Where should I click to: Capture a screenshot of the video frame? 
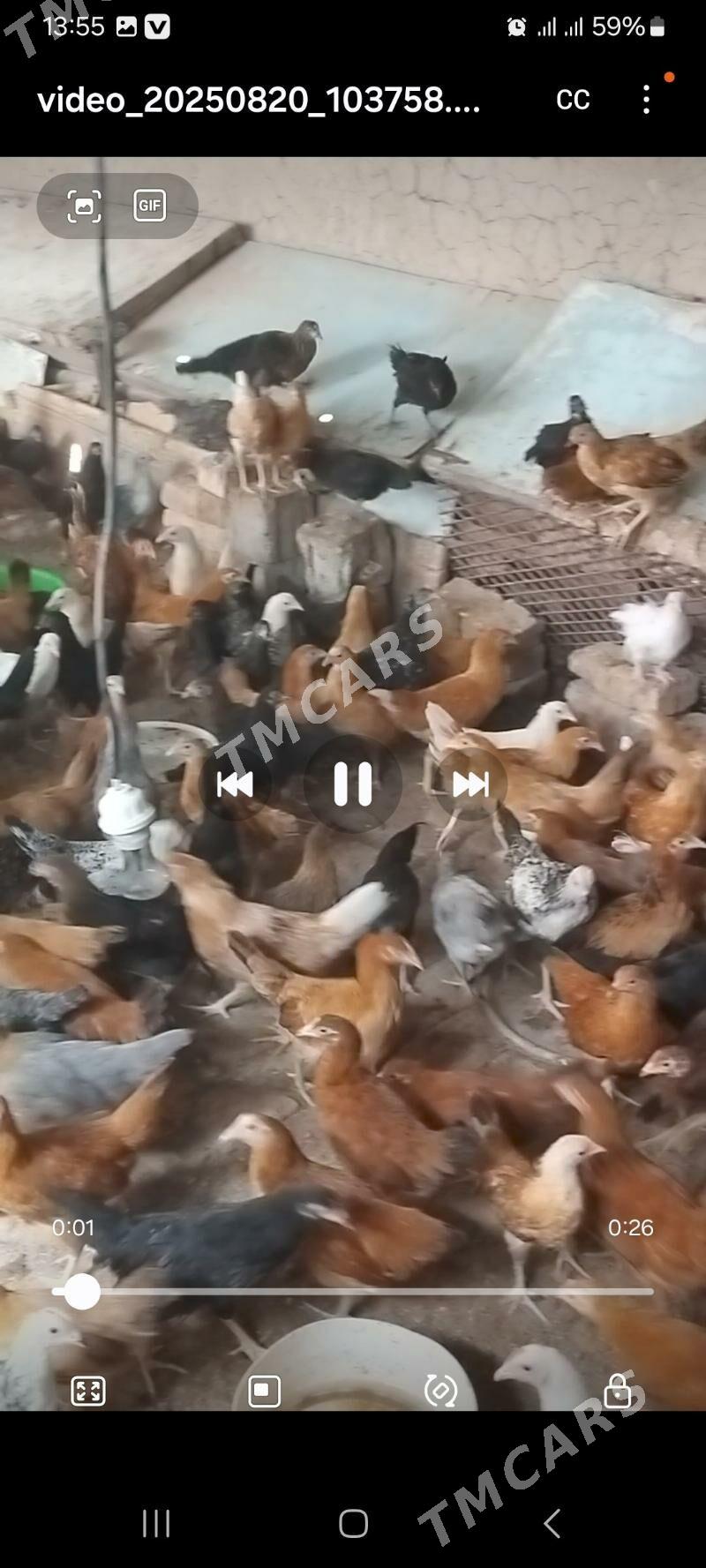85,206
